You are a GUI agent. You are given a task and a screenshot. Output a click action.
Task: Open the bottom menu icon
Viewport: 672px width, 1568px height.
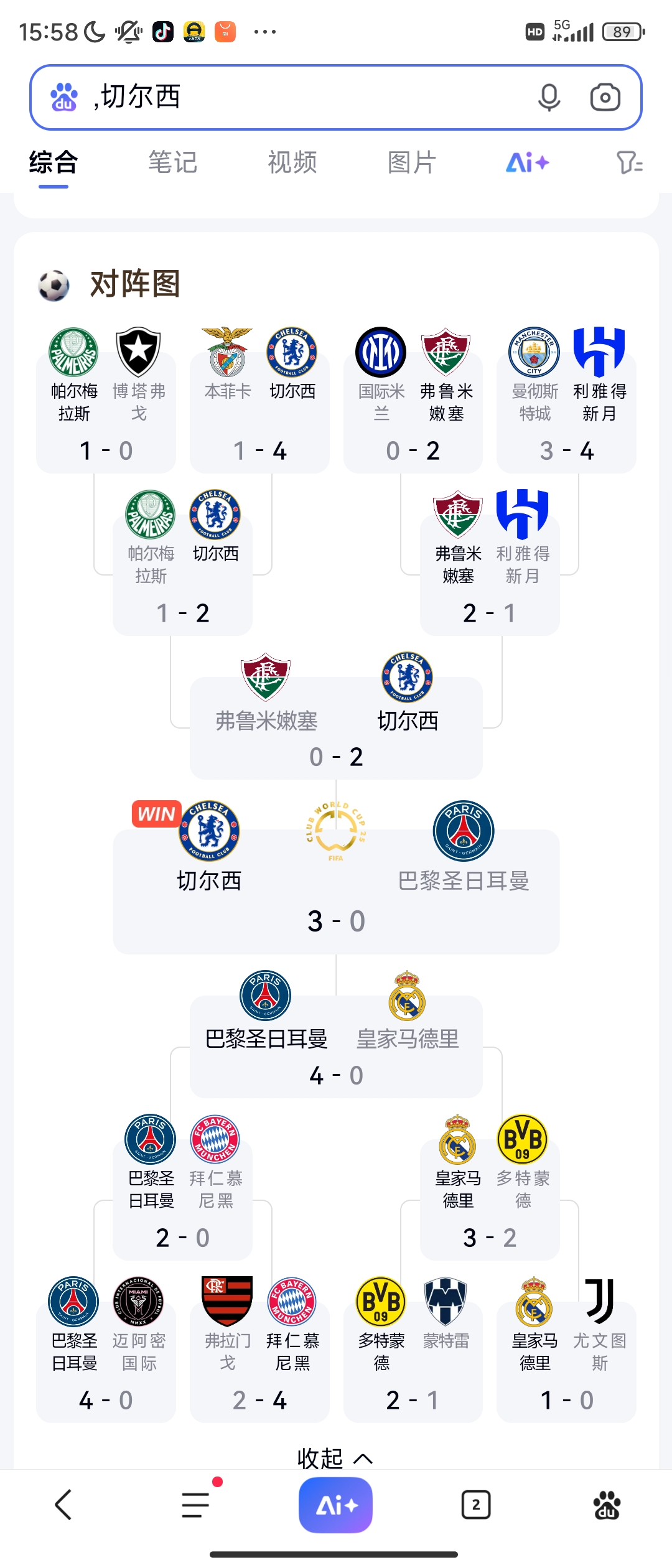click(197, 1505)
